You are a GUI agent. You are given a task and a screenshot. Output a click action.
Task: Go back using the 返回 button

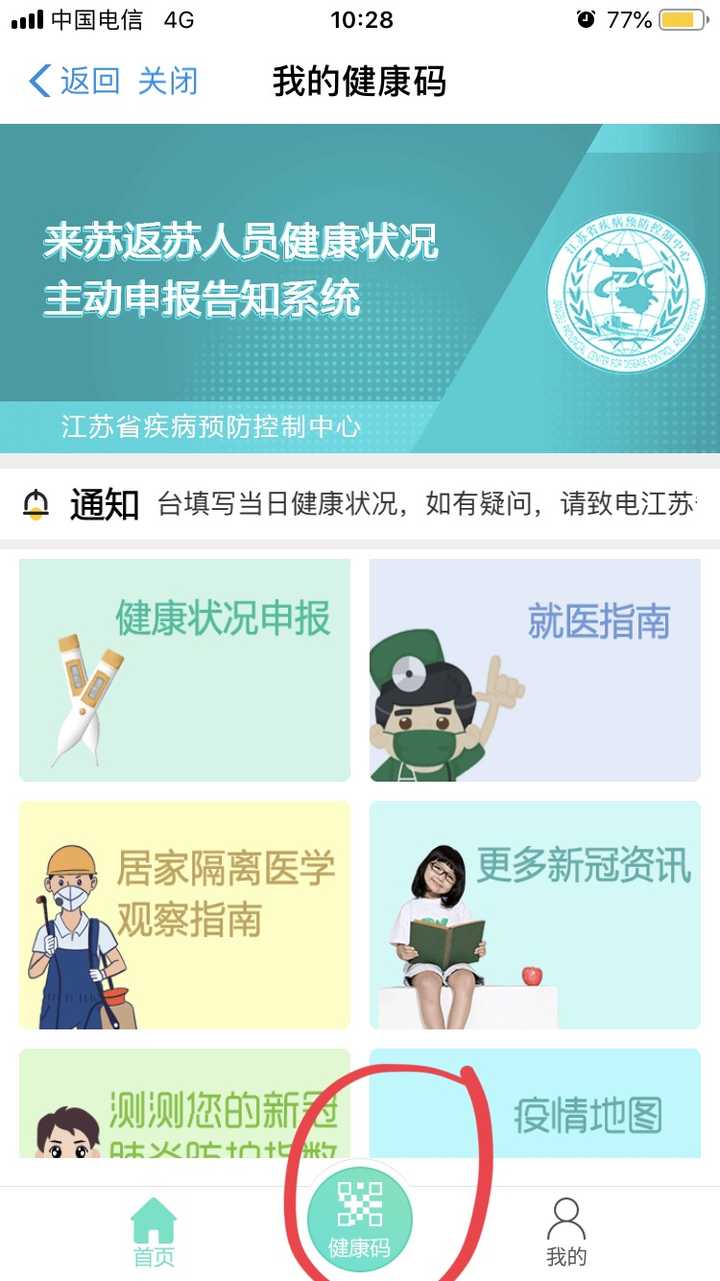coord(75,81)
